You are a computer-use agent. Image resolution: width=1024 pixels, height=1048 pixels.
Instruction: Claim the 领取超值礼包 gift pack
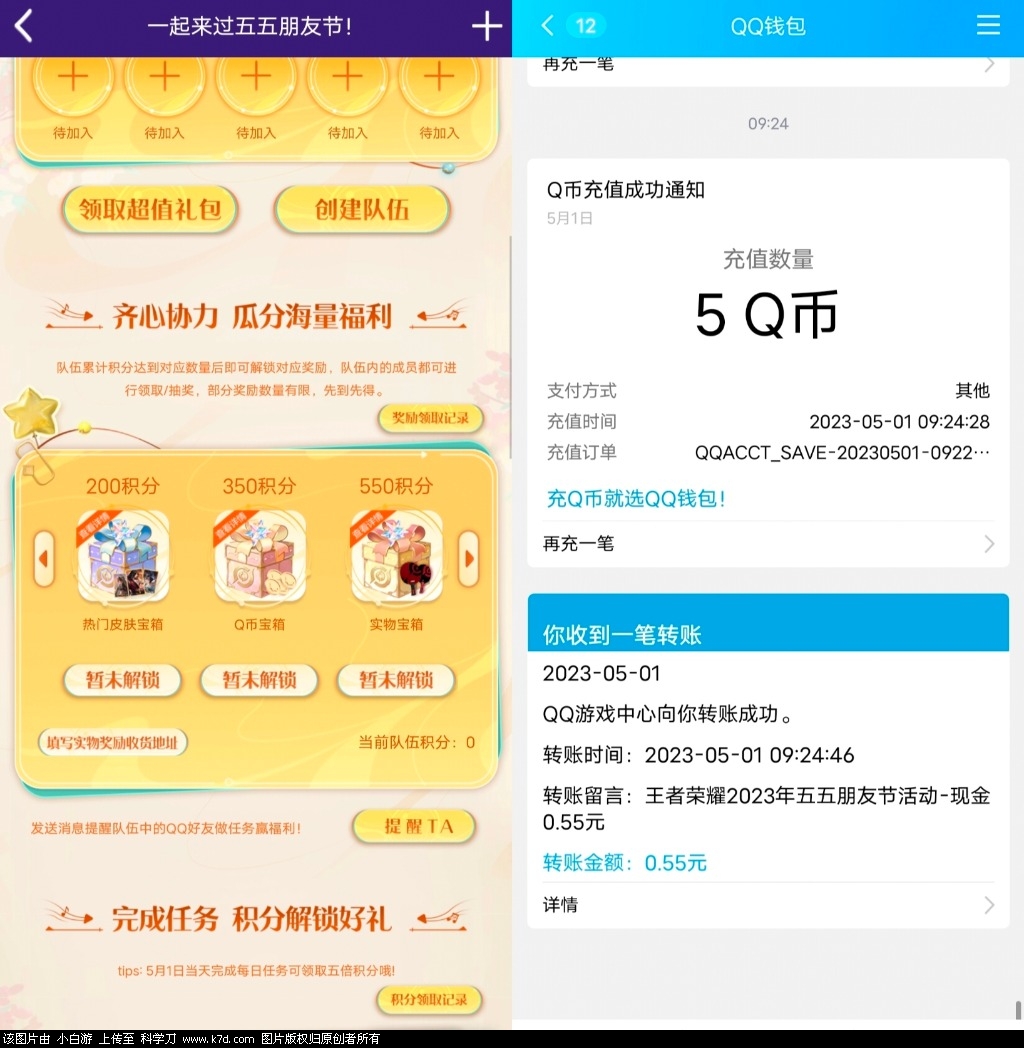pyautogui.click(x=150, y=210)
